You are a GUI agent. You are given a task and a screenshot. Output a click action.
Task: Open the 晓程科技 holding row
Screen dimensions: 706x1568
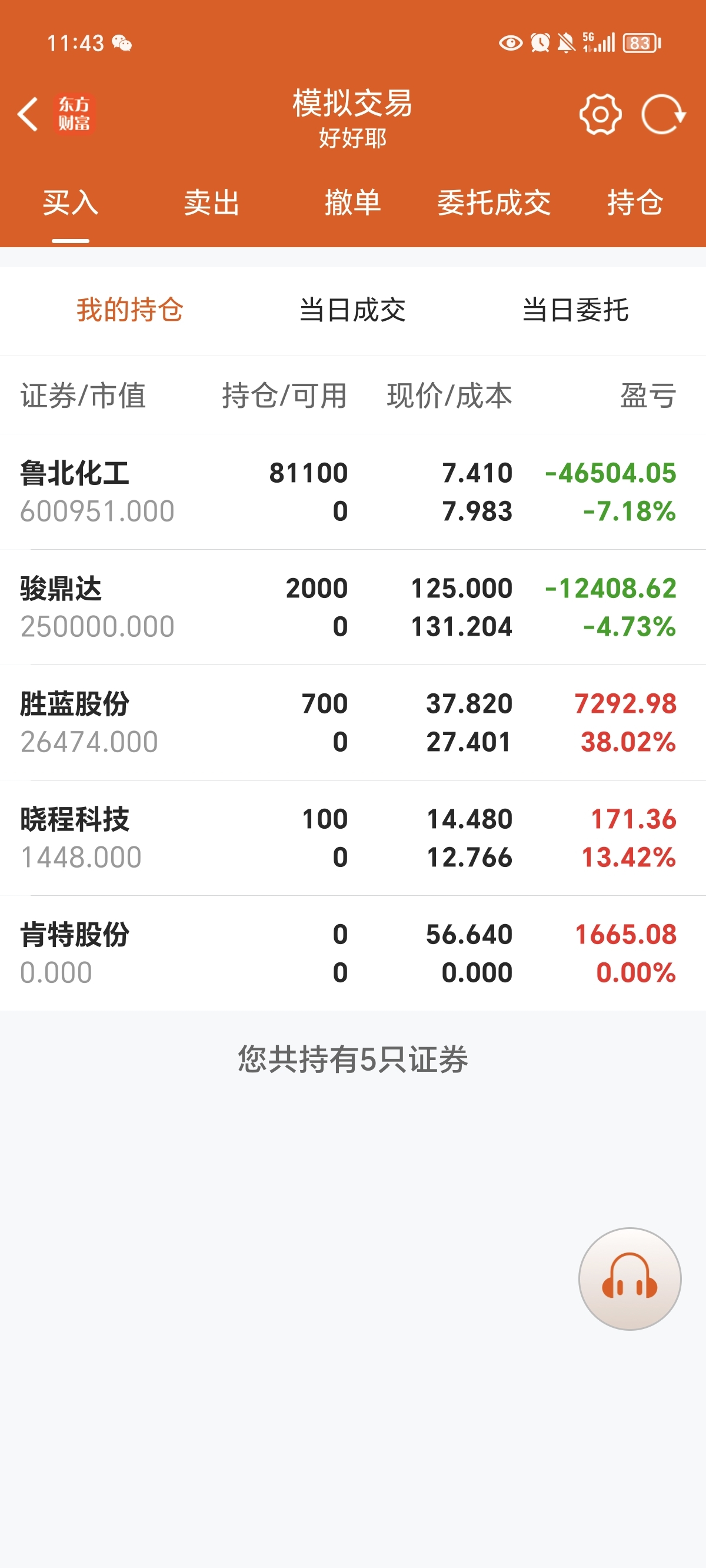coord(353,838)
